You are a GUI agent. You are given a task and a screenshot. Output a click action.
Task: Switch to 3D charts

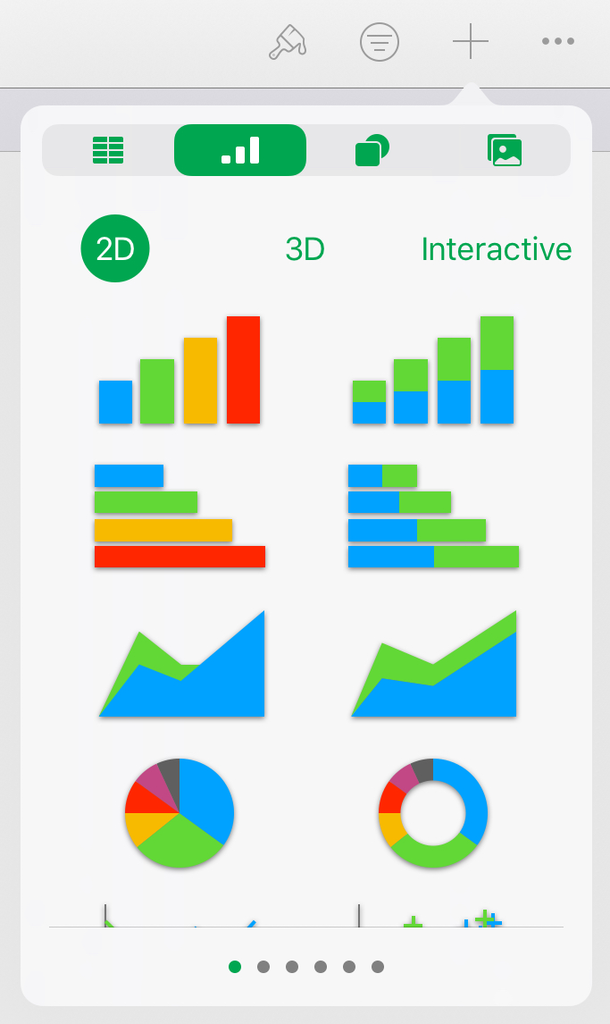(305, 249)
